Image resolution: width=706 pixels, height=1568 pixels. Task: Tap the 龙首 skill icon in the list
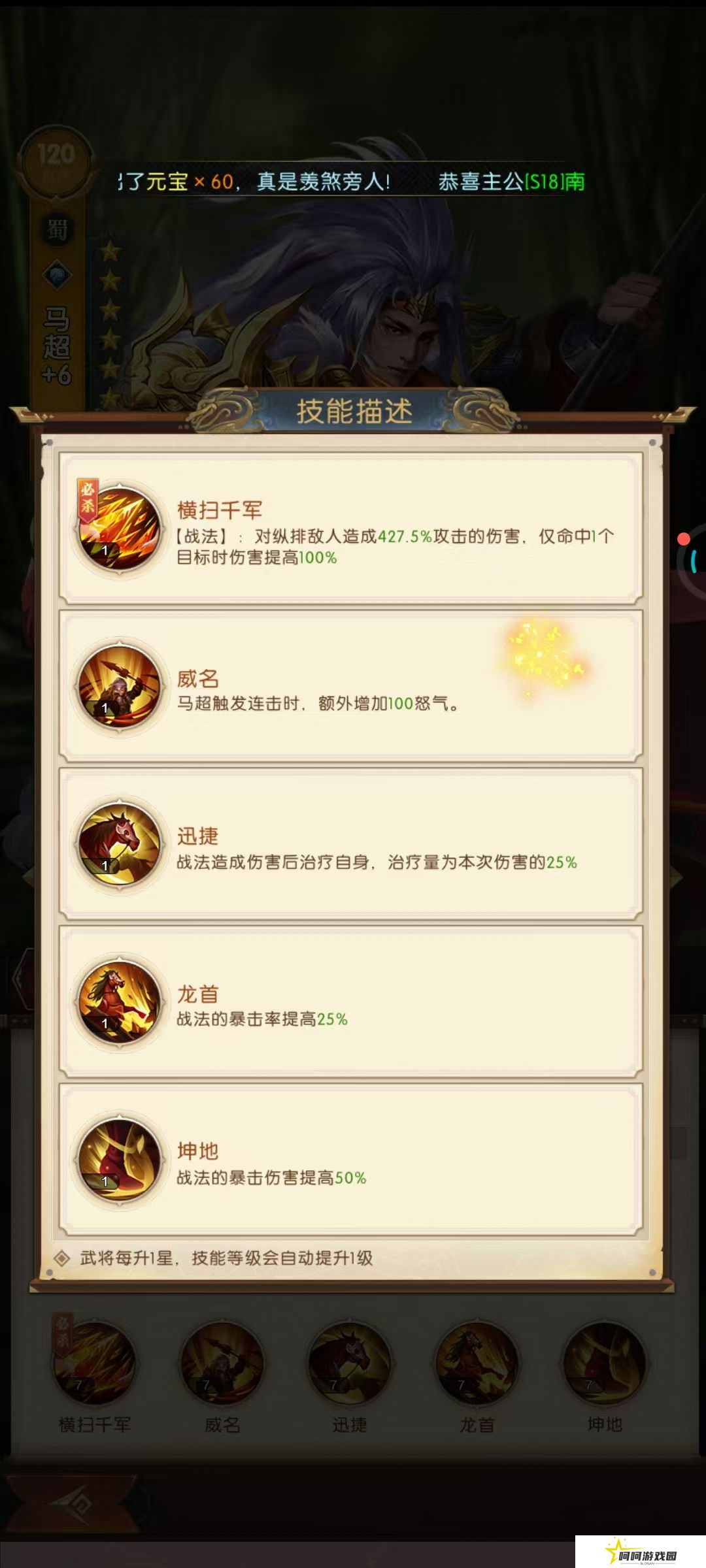click(119, 1002)
